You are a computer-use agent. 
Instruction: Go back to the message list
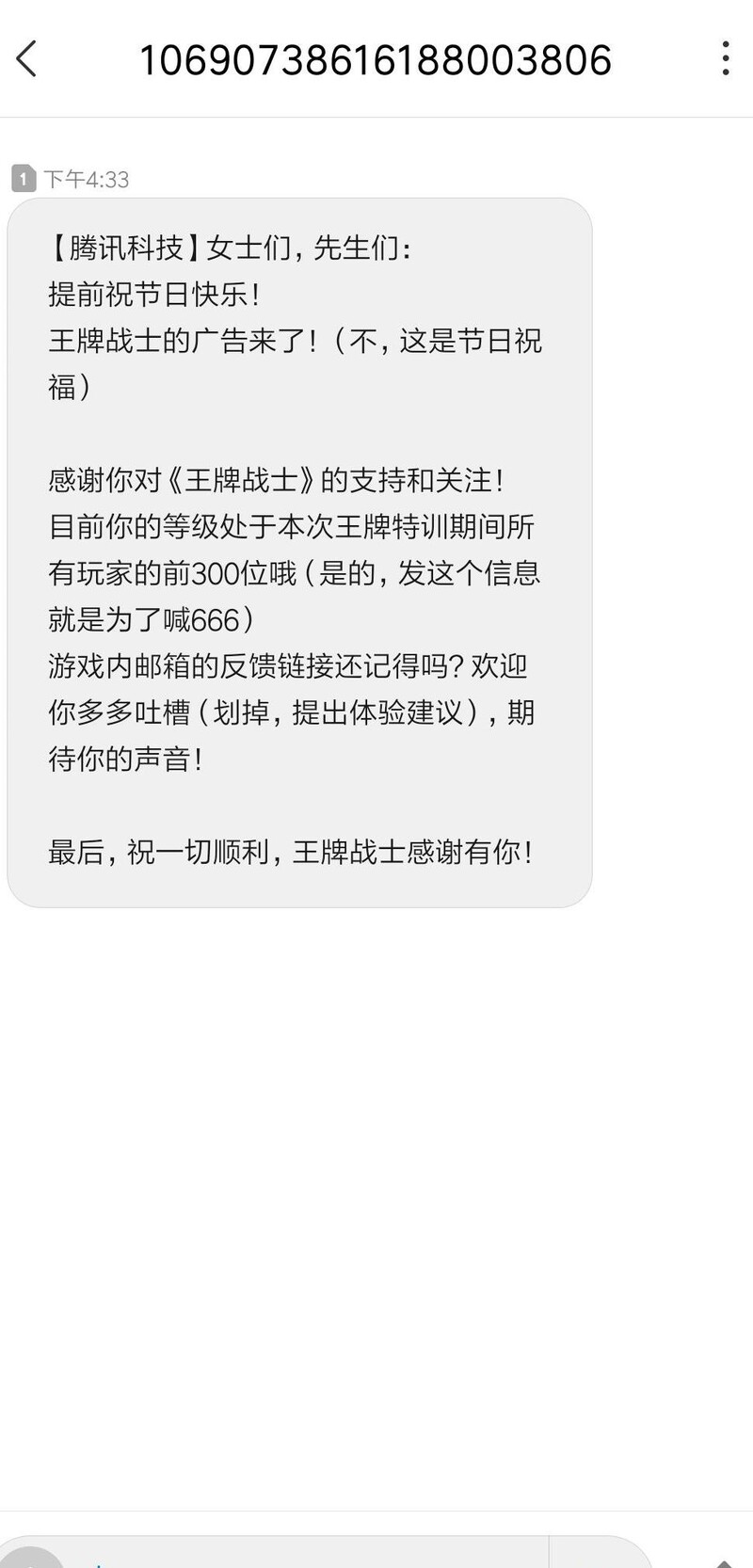click(x=27, y=59)
